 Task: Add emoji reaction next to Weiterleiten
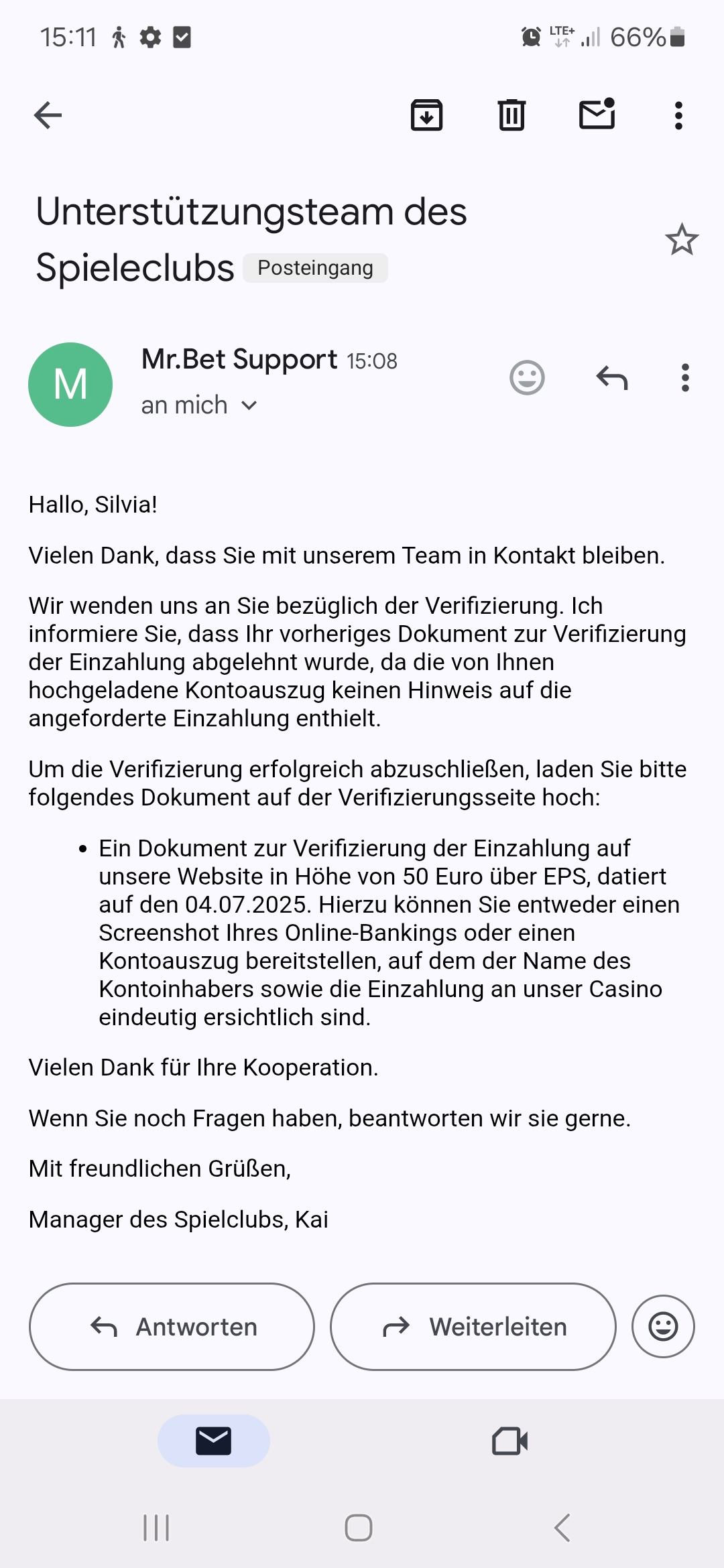663,1327
